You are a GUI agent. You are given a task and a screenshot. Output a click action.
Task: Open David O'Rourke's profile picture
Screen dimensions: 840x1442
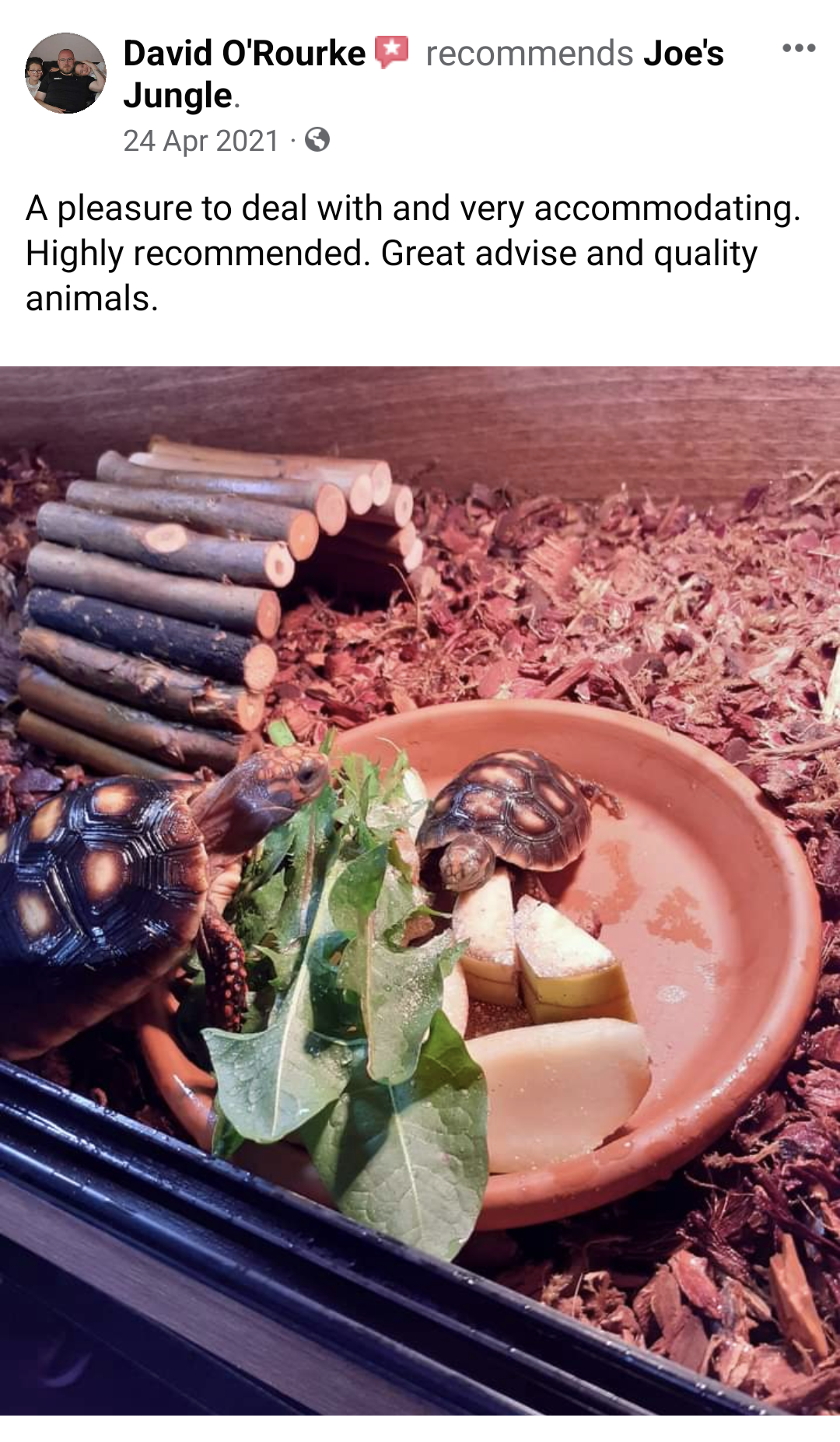(66, 73)
